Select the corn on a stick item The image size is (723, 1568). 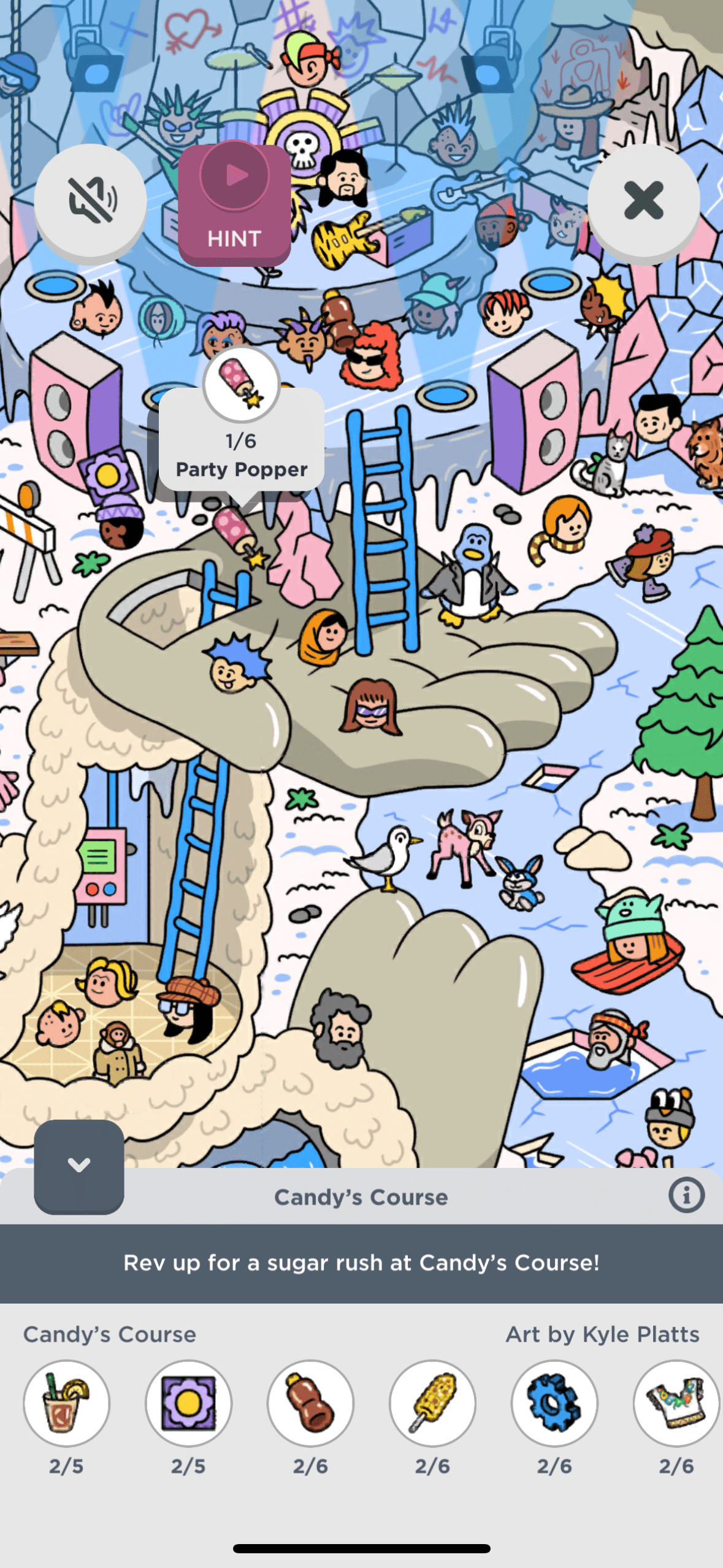coord(432,1404)
